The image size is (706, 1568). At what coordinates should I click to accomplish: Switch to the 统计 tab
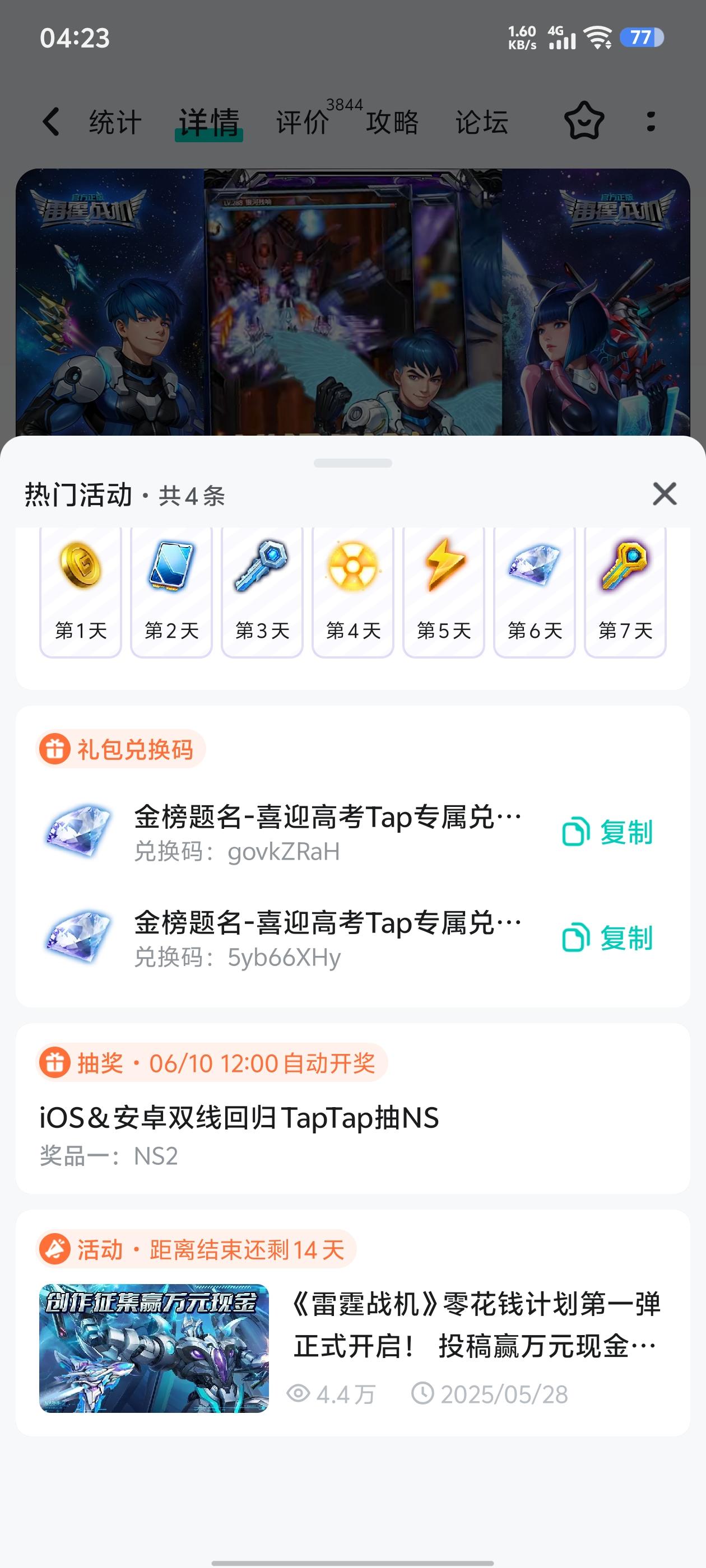point(114,122)
